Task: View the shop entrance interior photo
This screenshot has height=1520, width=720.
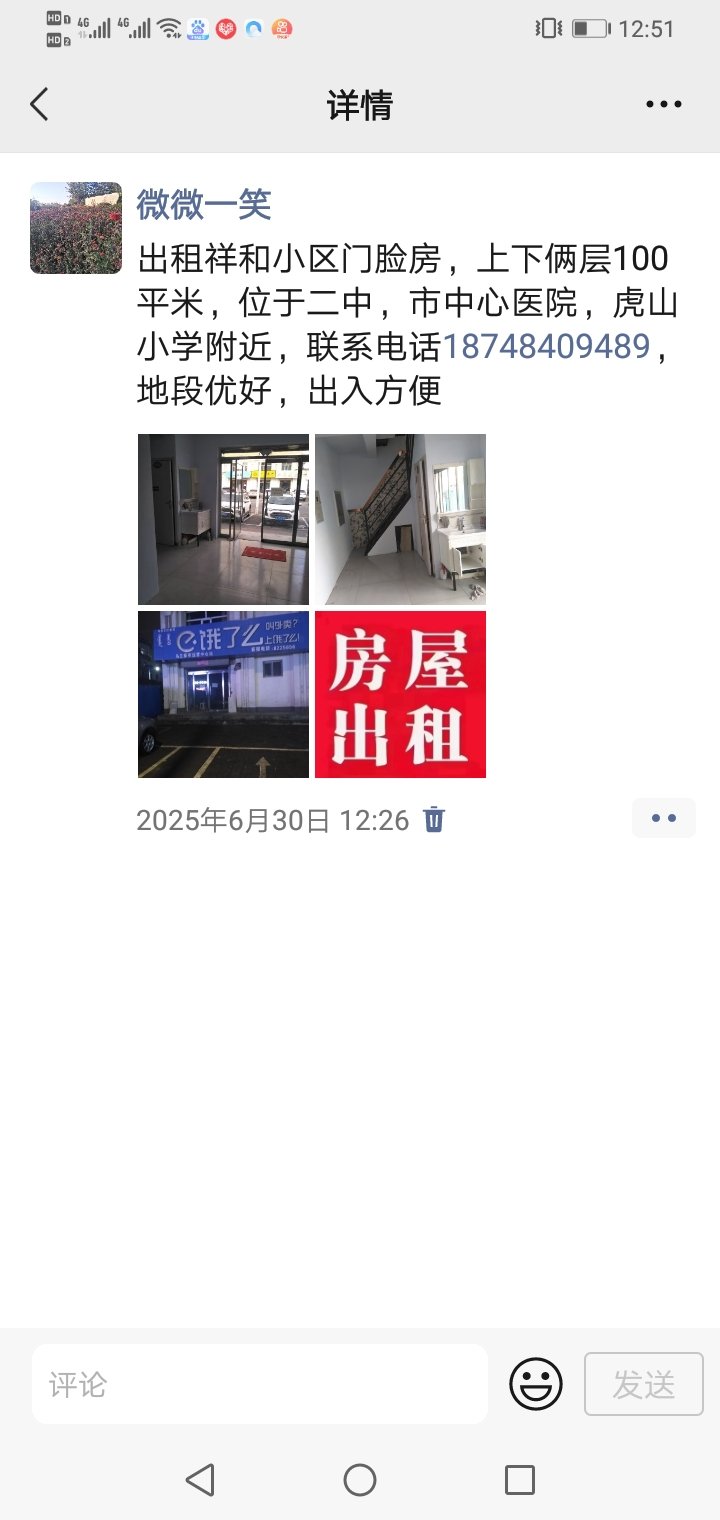Action: tap(223, 519)
